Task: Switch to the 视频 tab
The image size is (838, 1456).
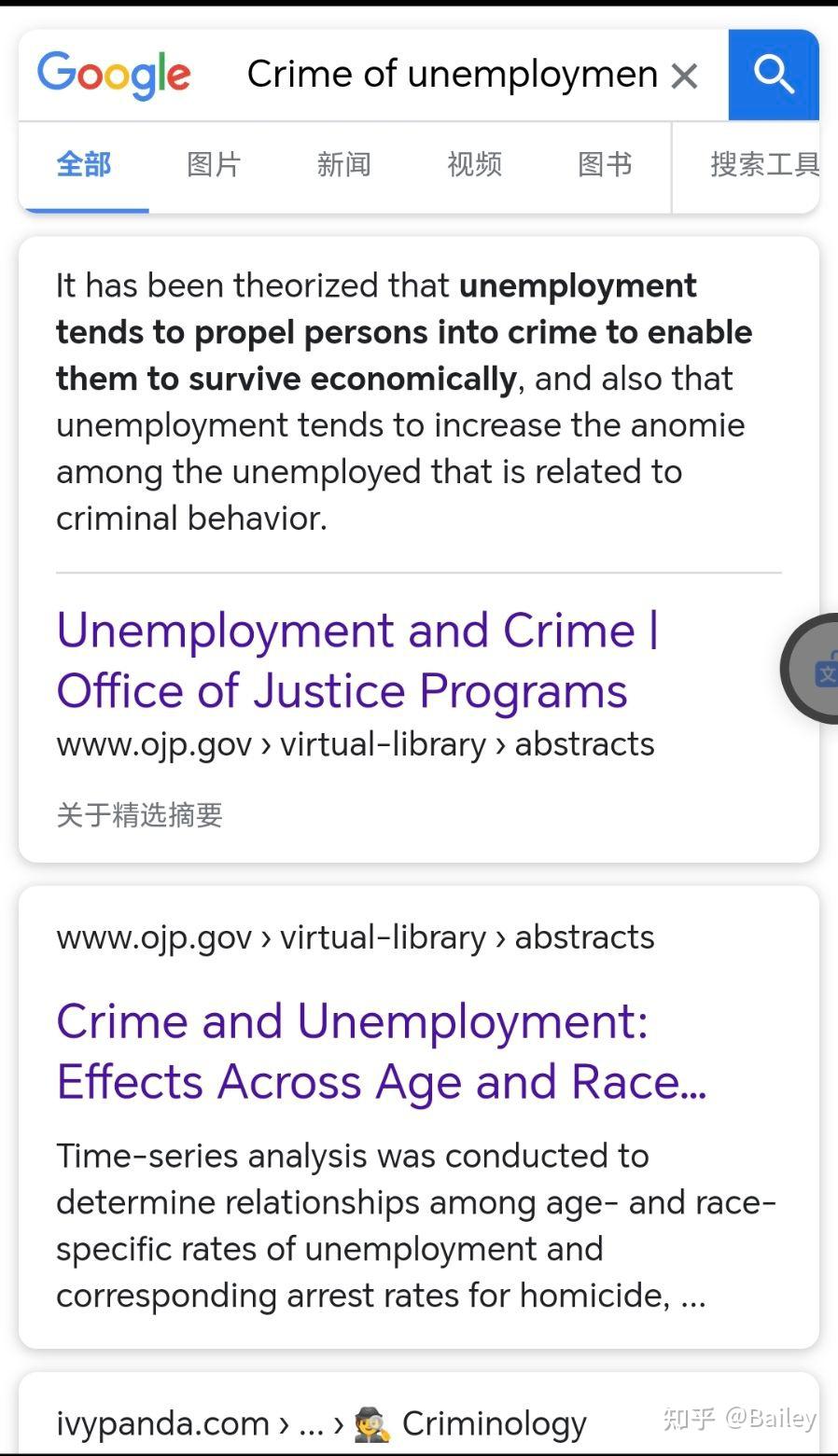Action: 474,165
